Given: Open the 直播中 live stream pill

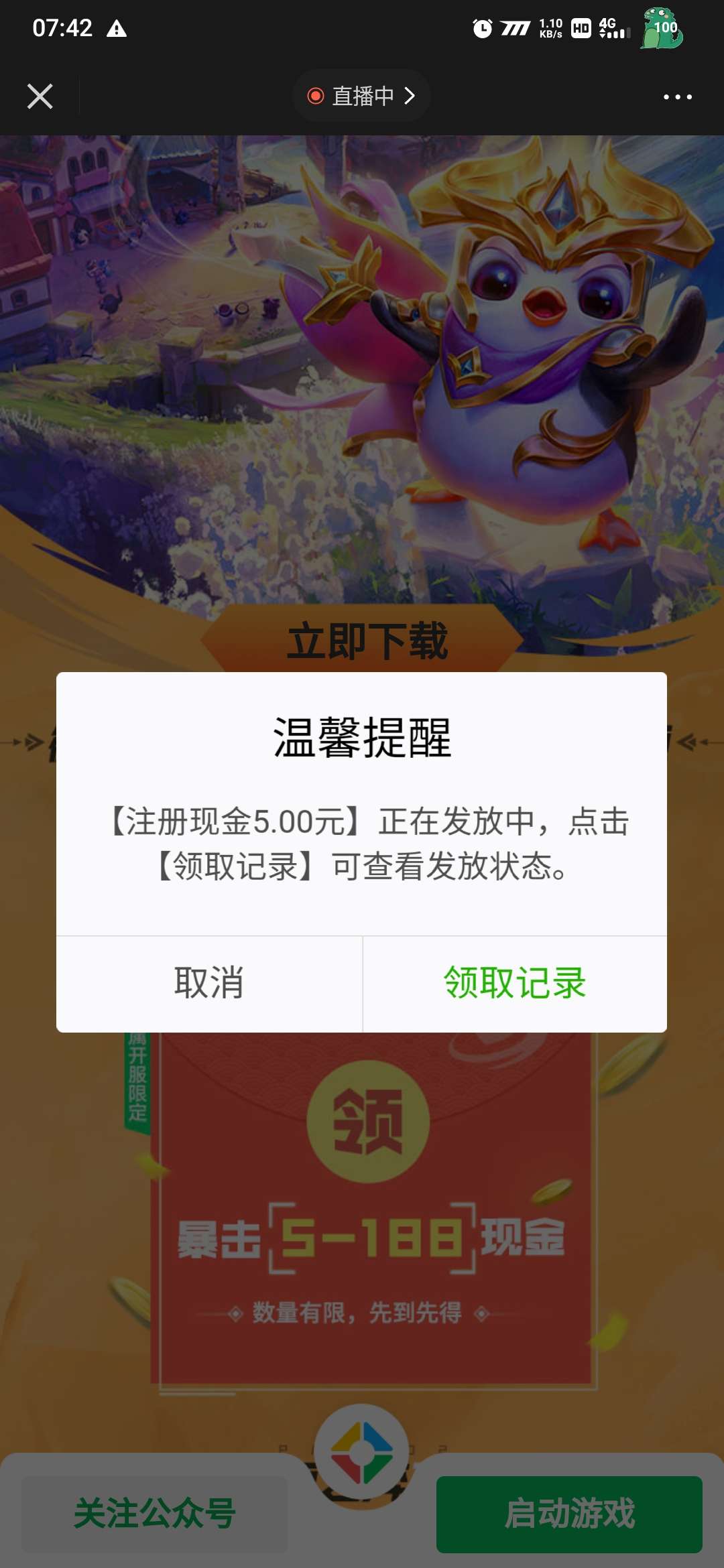Looking at the screenshot, I should (361, 96).
